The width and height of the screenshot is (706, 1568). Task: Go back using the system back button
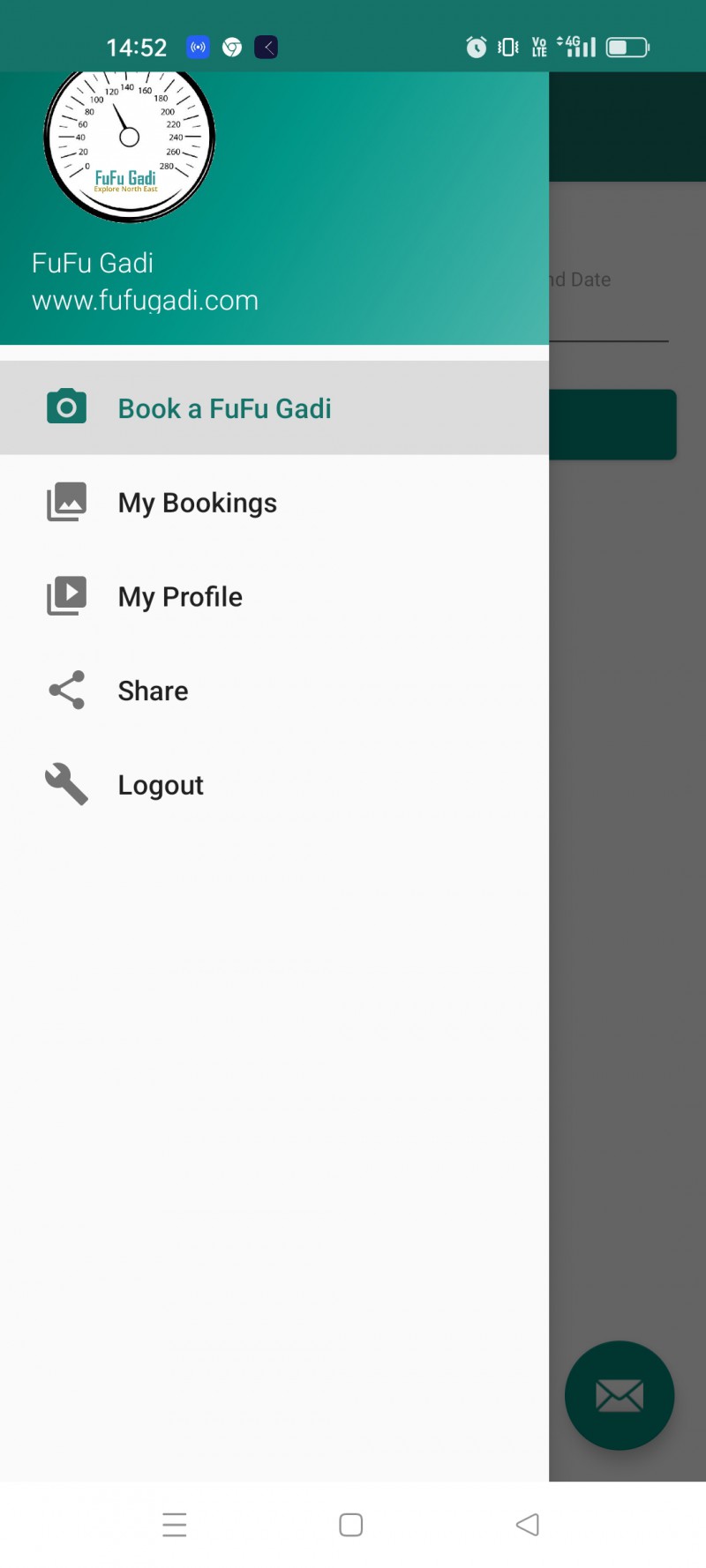(x=528, y=1525)
